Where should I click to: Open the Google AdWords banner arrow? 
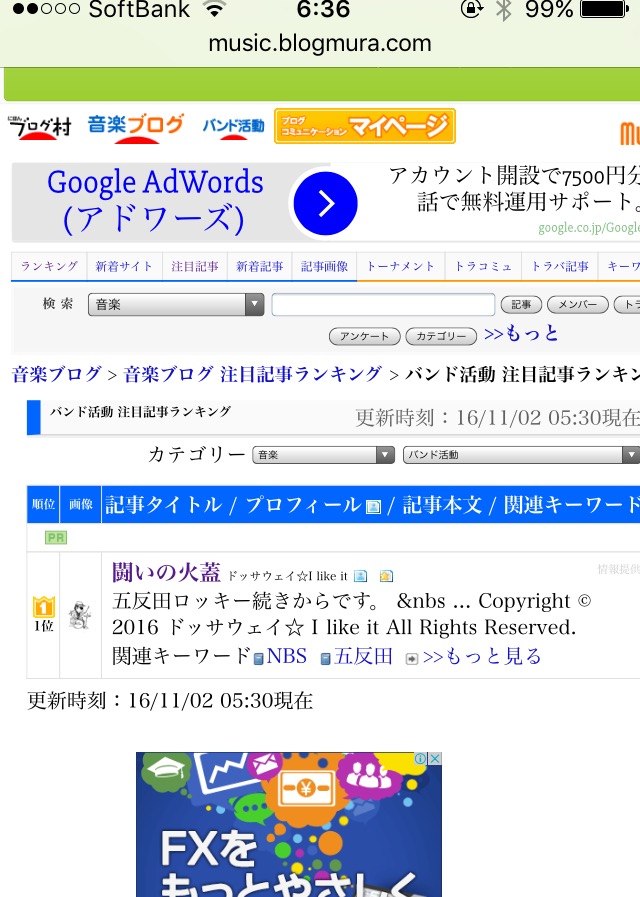(x=324, y=204)
